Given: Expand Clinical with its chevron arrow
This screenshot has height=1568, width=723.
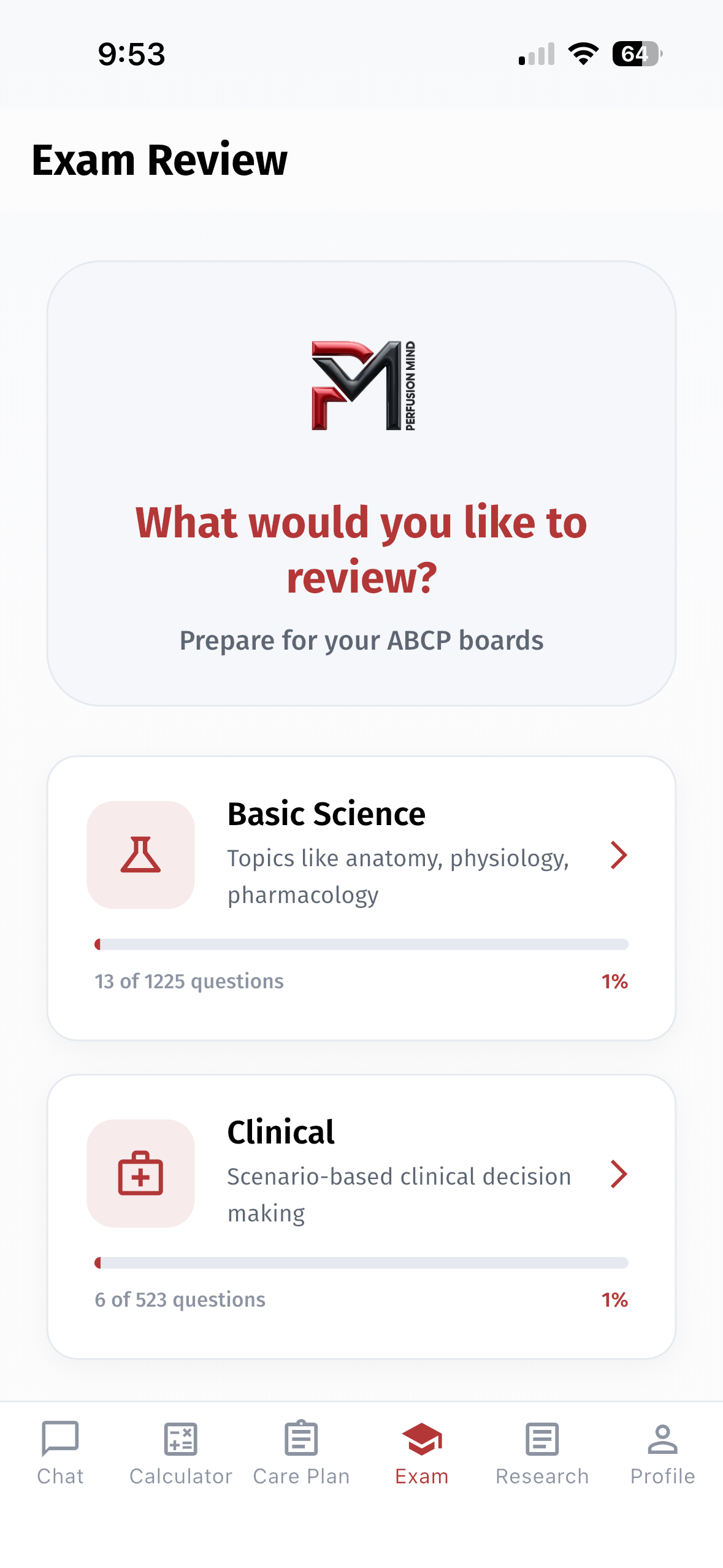Looking at the screenshot, I should [618, 1174].
